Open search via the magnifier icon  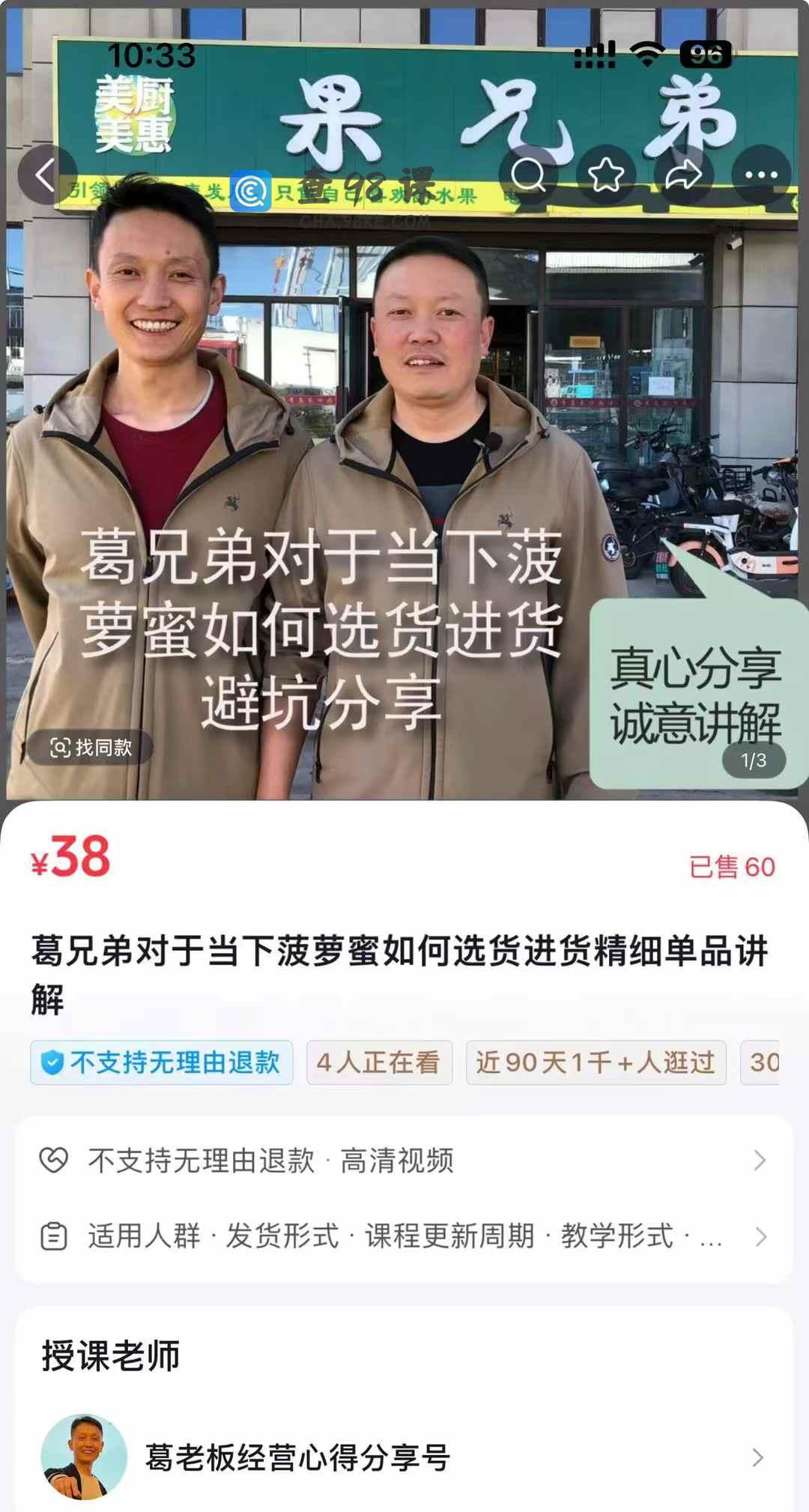pyautogui.click(x=529, y=175)
